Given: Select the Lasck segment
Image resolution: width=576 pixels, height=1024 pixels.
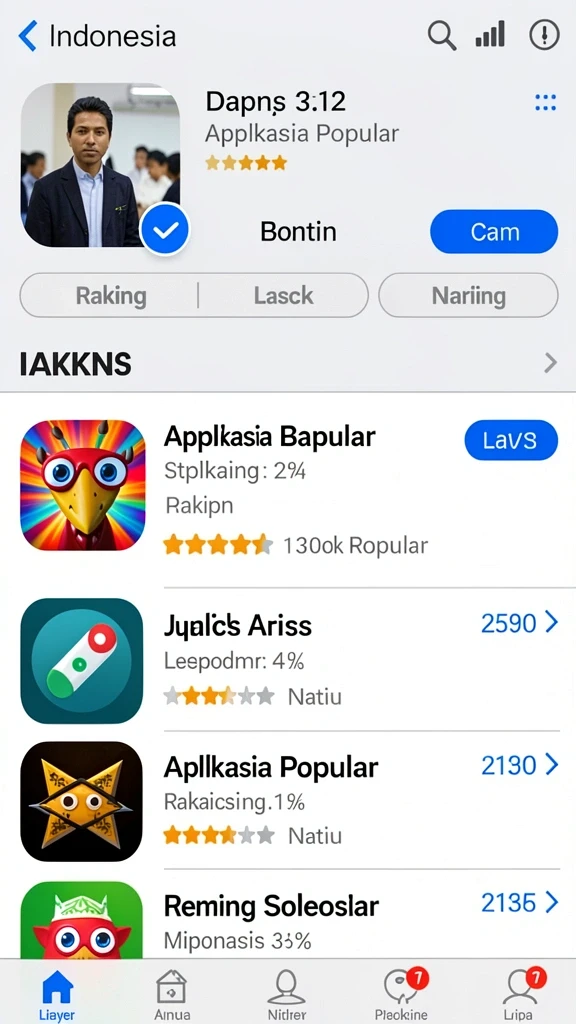Looking at the screenshot, I should coord(283,296).
